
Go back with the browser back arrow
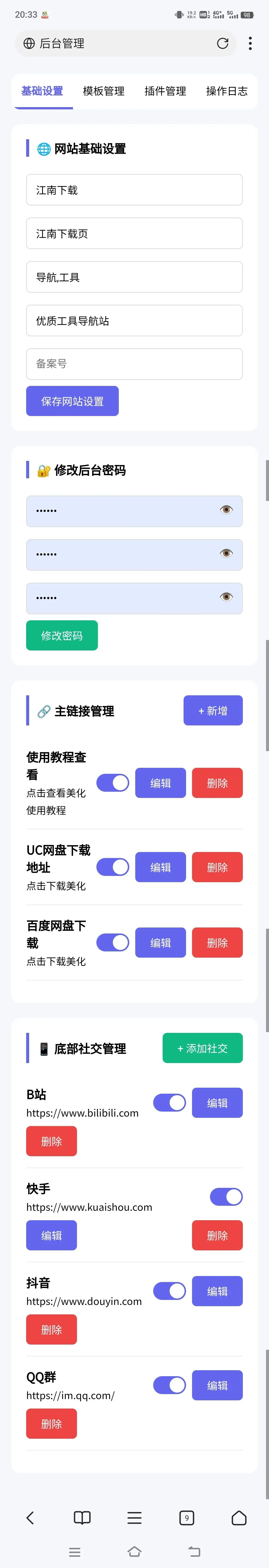point(30,1517)
